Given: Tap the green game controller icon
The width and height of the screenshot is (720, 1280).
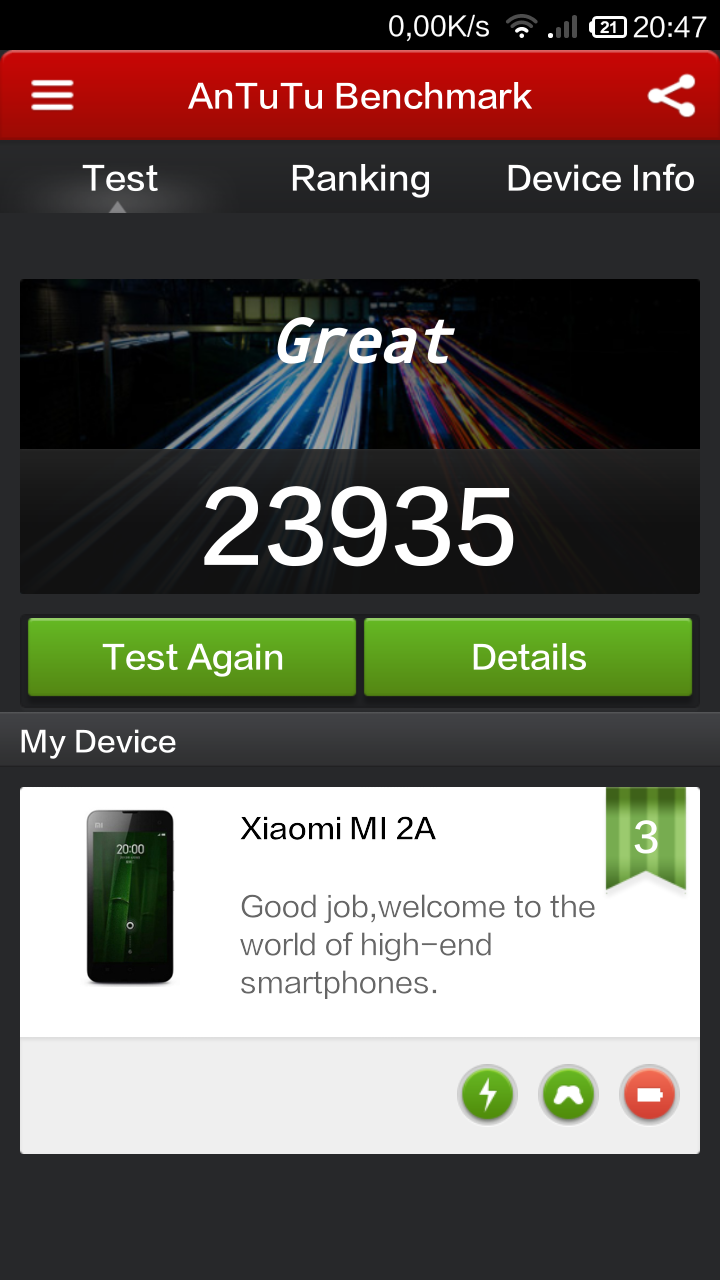Looking at the screenshot, I should point(568,1094).
